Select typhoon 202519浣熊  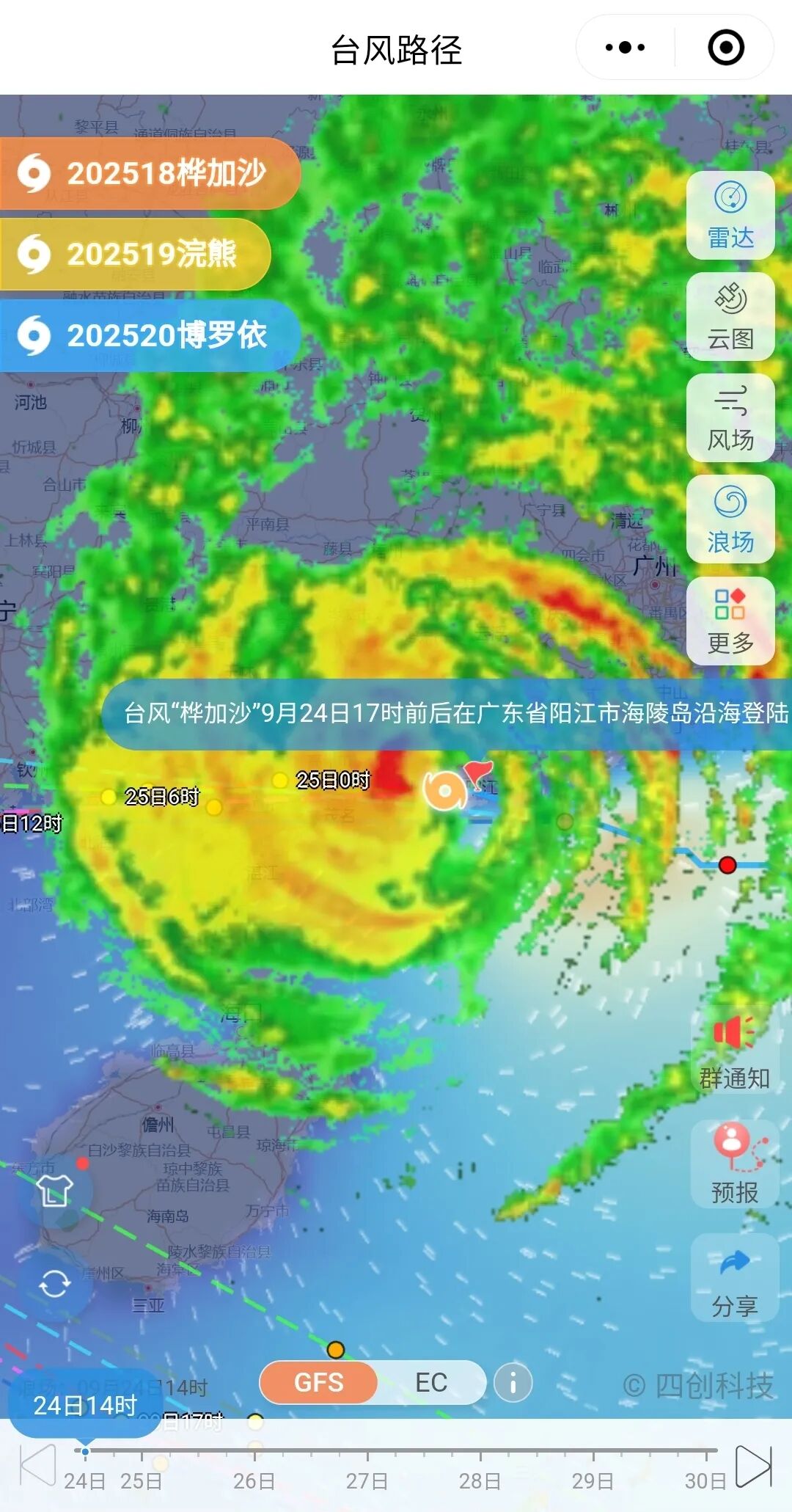tap(135, 254)
